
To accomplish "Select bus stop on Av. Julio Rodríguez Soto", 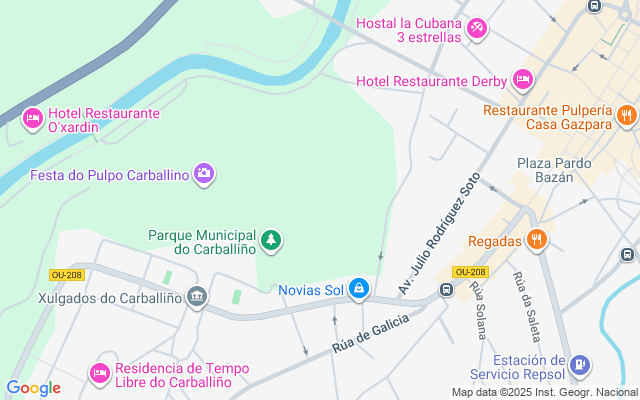I will click(446, 291).
